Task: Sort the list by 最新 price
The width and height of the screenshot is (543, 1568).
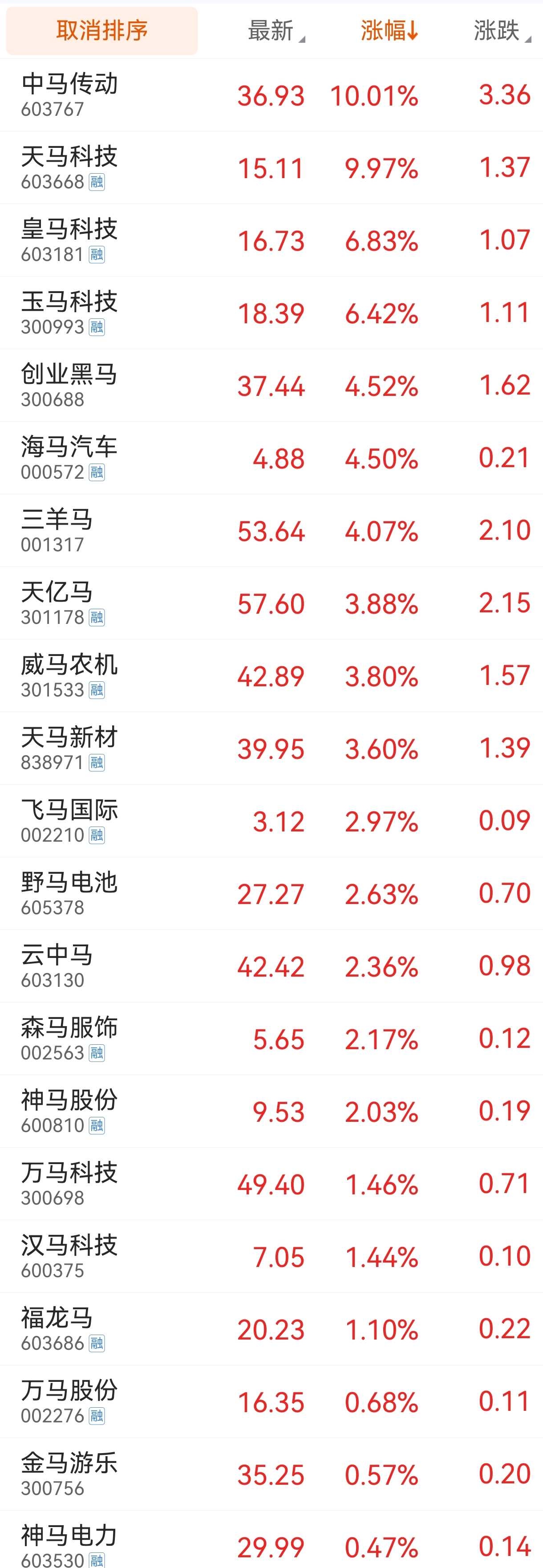Action: (275, 30)
